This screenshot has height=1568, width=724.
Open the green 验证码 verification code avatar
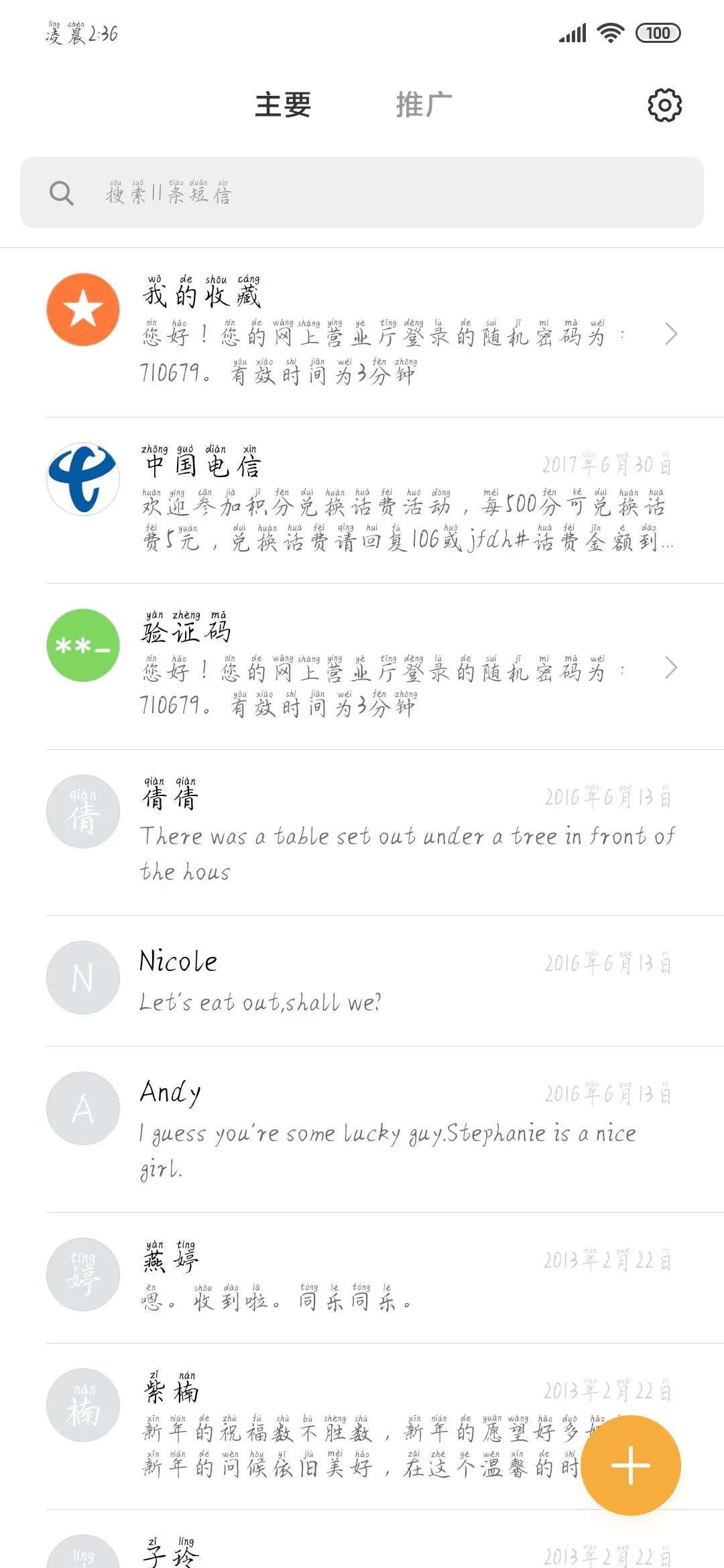(82, 645)
